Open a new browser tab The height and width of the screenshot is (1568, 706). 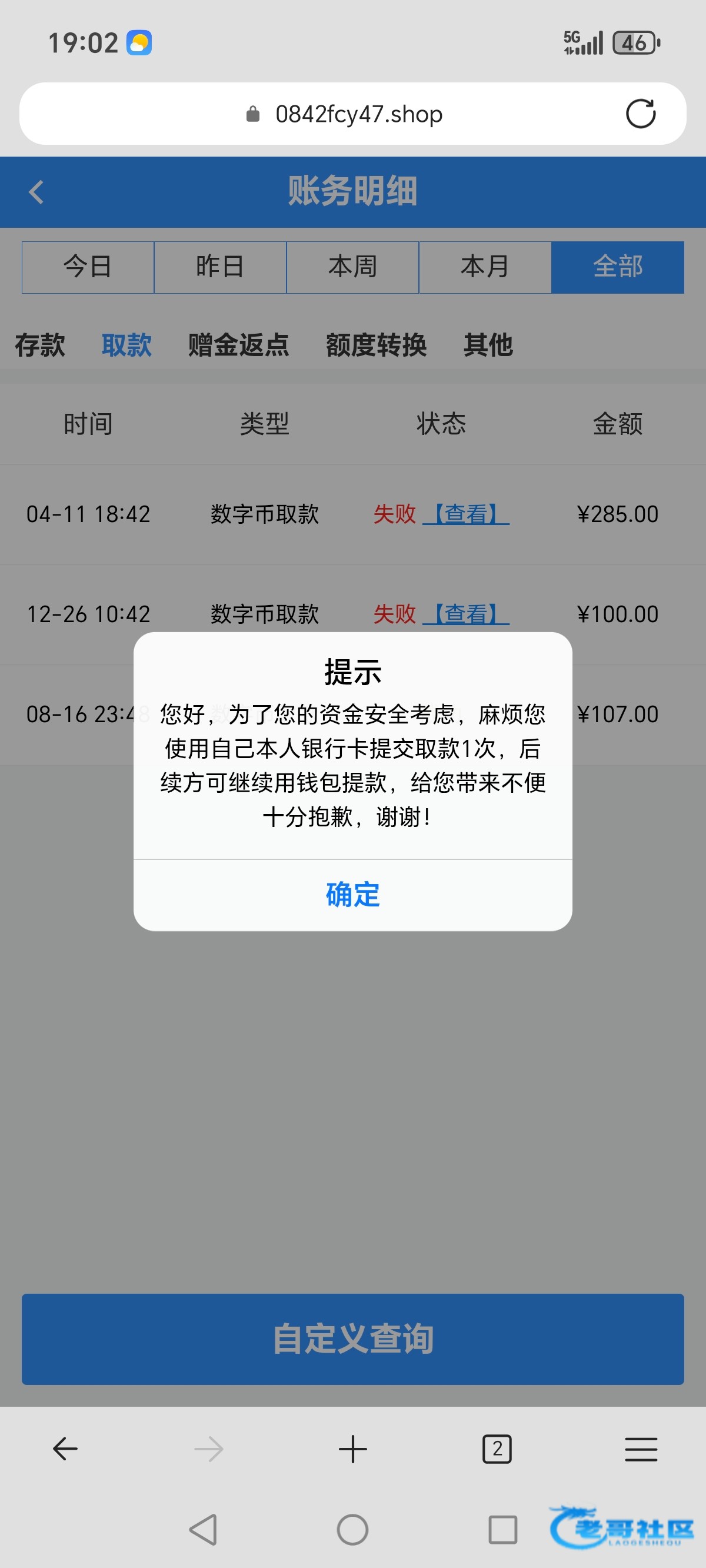tap(352, 1449)
